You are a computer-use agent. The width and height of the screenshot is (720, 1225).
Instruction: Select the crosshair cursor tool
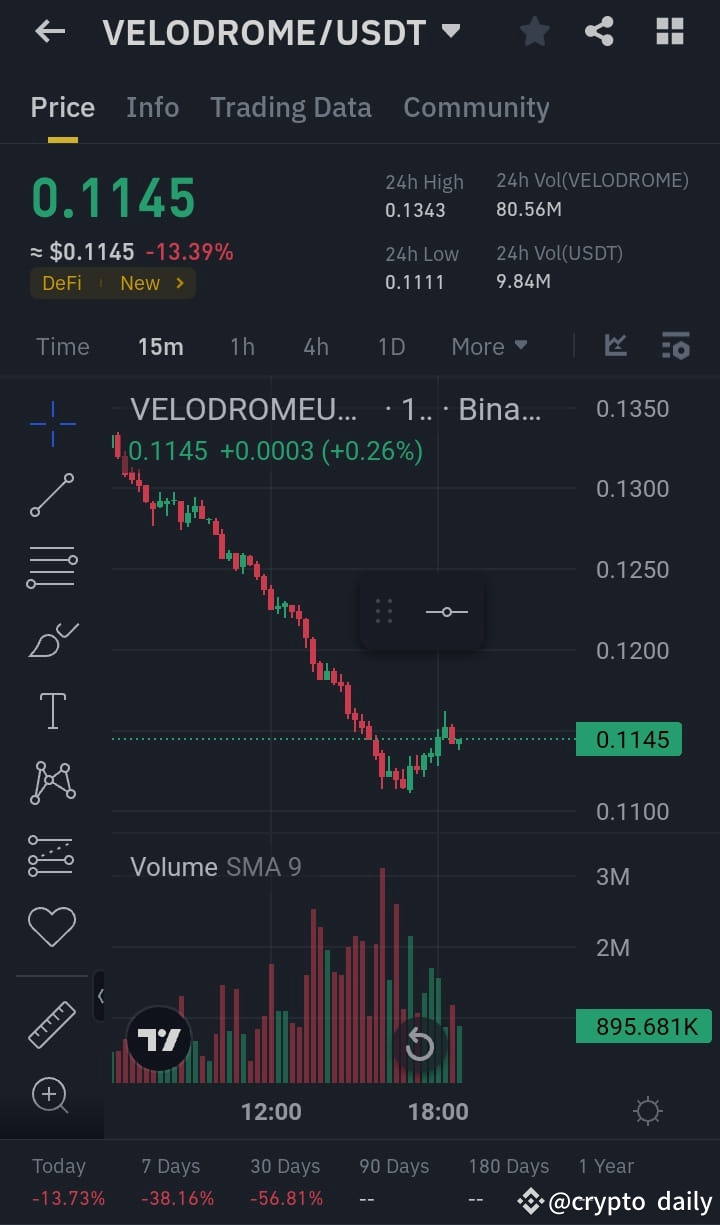click(x=51, y=423)
